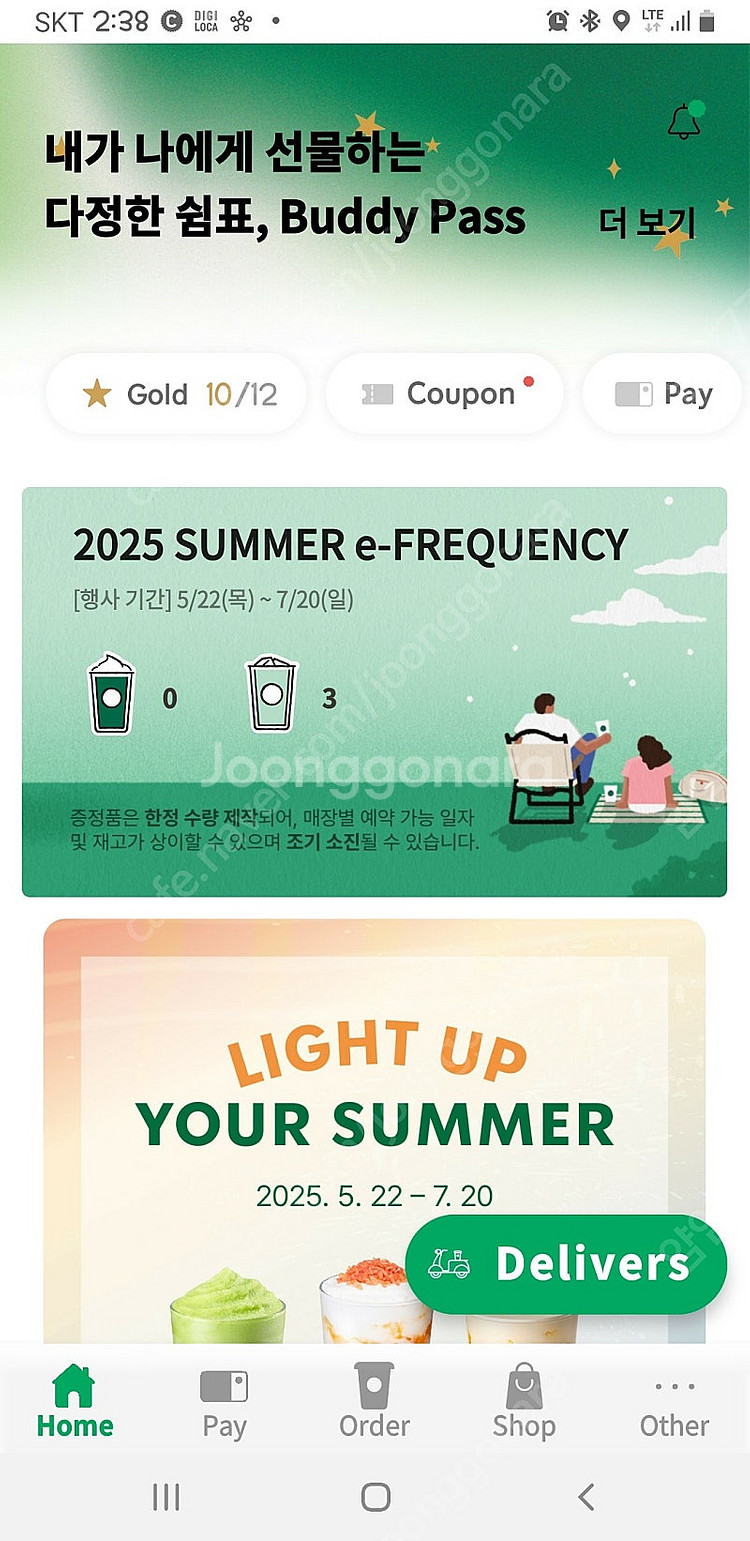The image size is (750, 1541).
Task: Tap 더 보기 to see more
Action: [x=645, y=222]
